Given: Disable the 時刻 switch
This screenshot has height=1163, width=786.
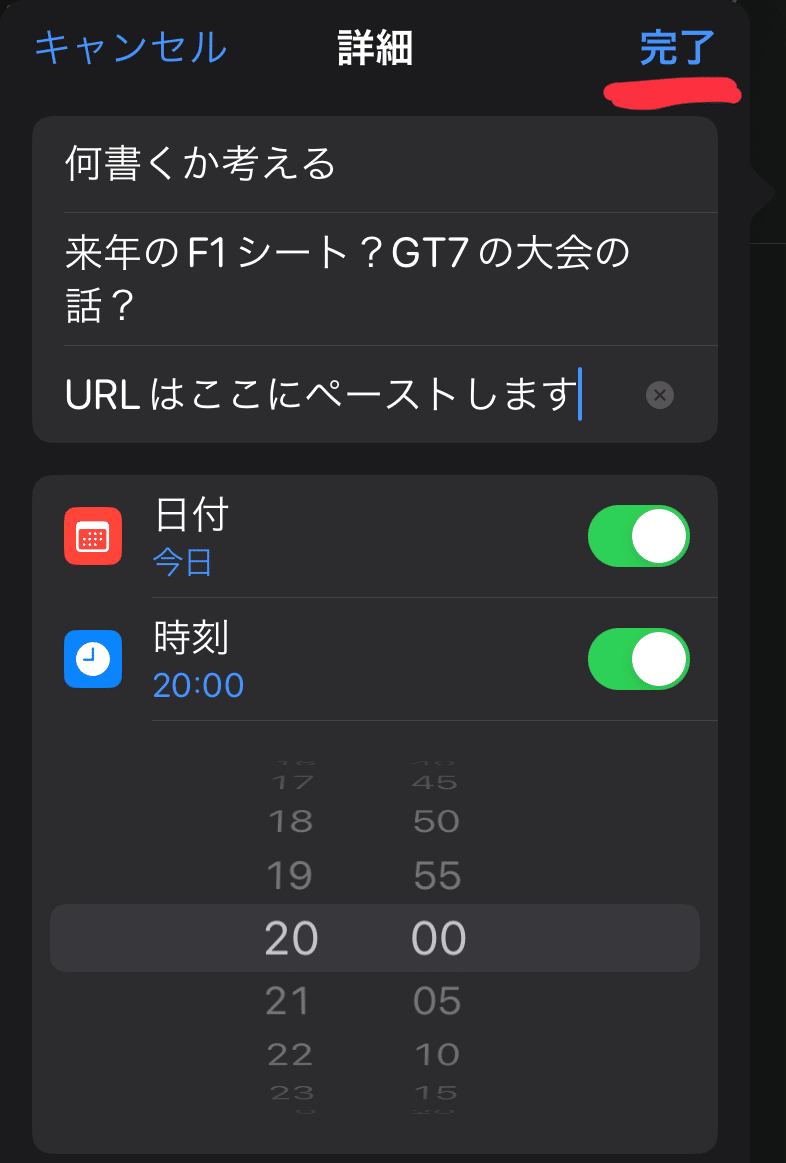Looking at the screenshot, I should point(638,659).
